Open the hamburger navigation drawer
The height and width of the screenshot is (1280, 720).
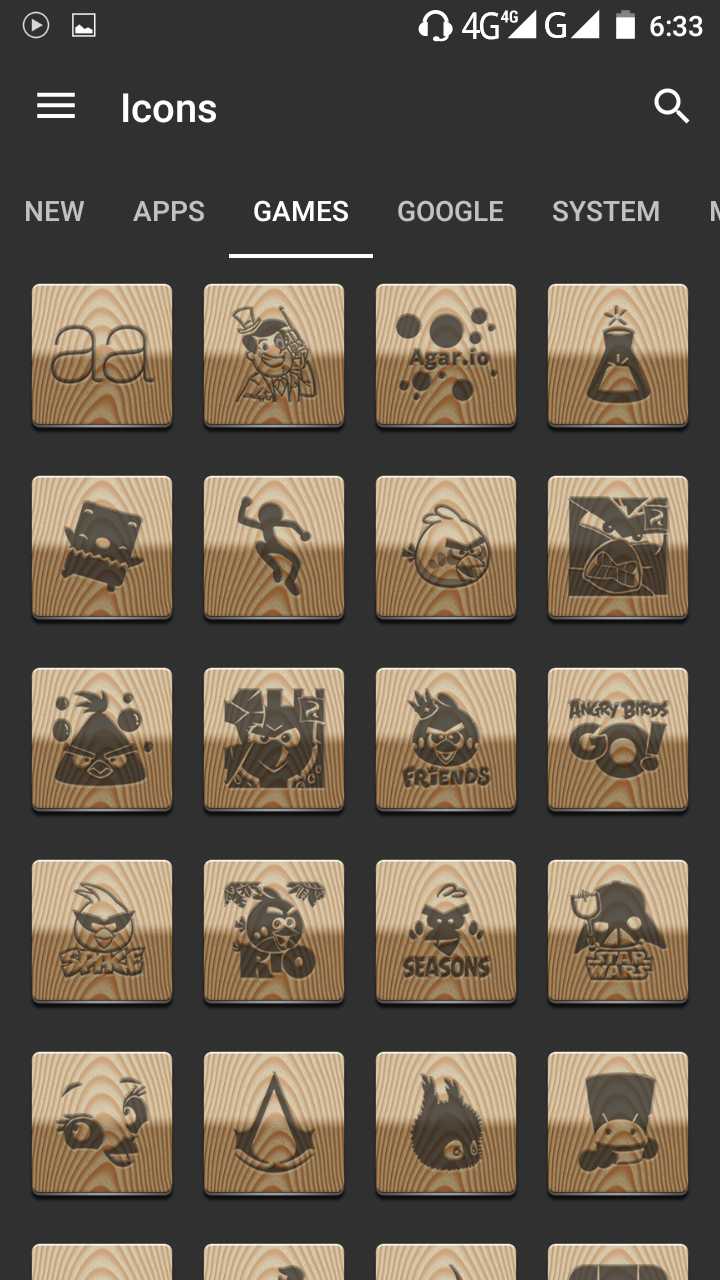pos(56,107)
